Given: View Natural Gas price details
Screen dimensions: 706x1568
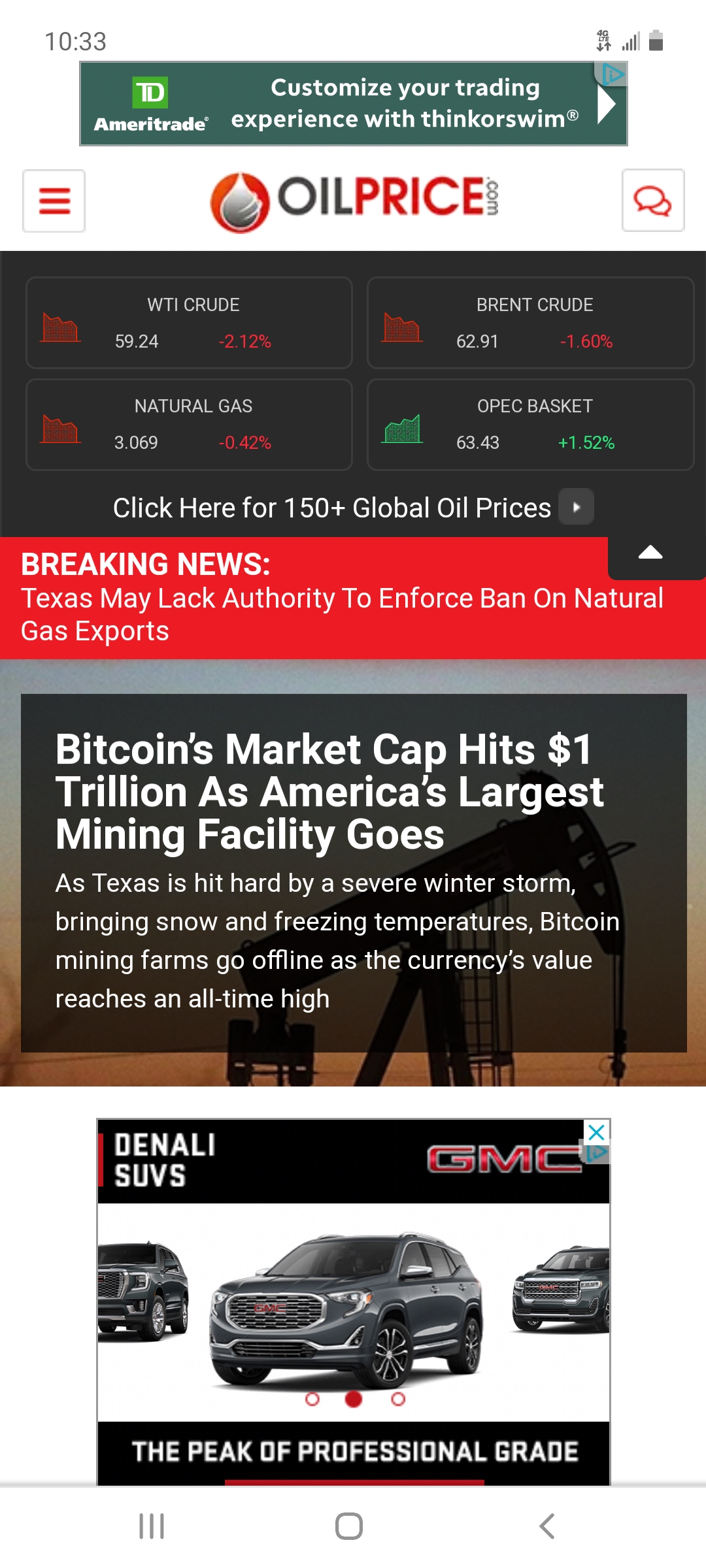Looking at the screenshot, I should pos(189,425).
